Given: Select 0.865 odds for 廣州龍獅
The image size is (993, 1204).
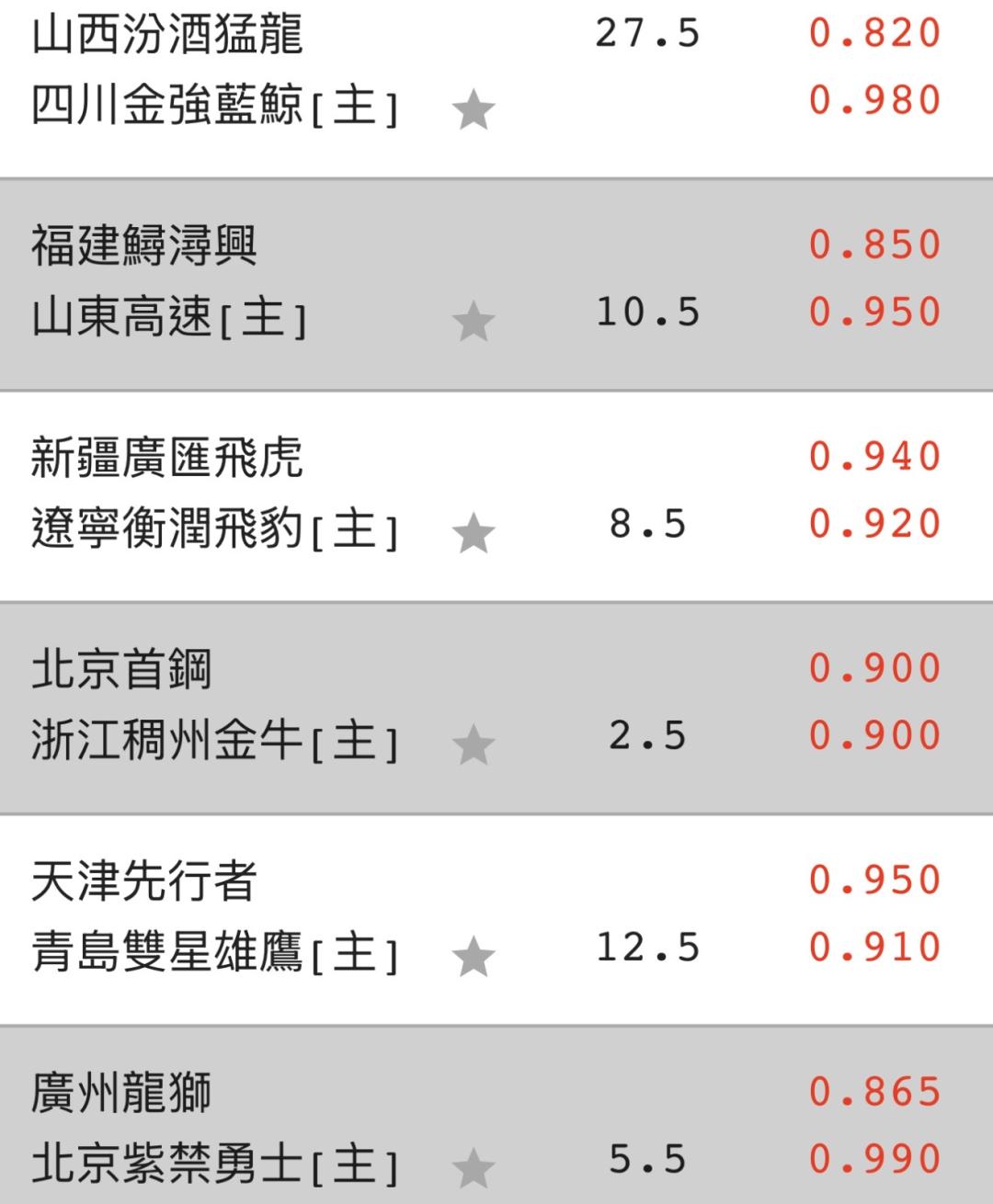Looking at the screenshot, I should 875,1092.
